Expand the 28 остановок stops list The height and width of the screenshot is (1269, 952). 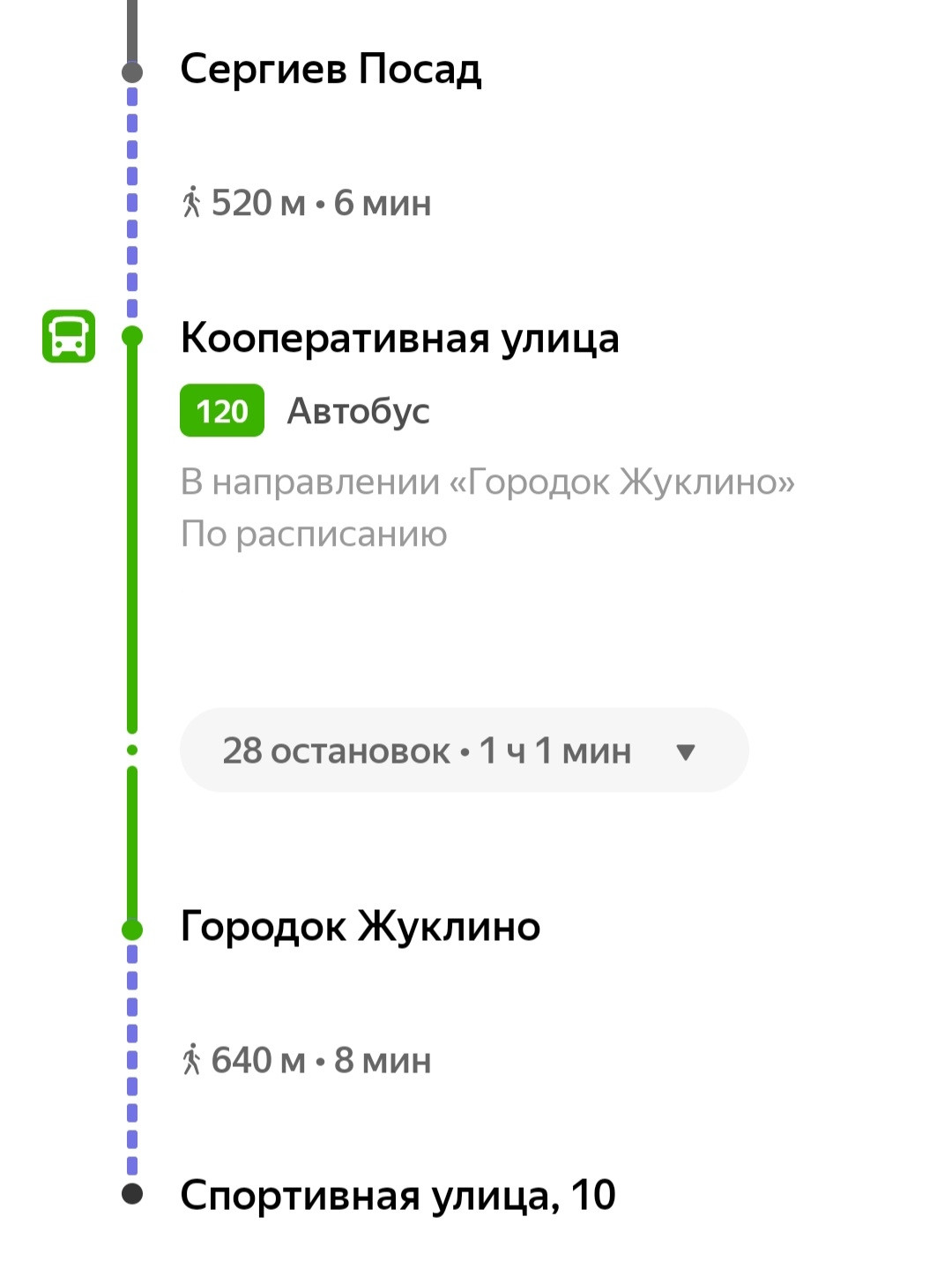[464, 750]
